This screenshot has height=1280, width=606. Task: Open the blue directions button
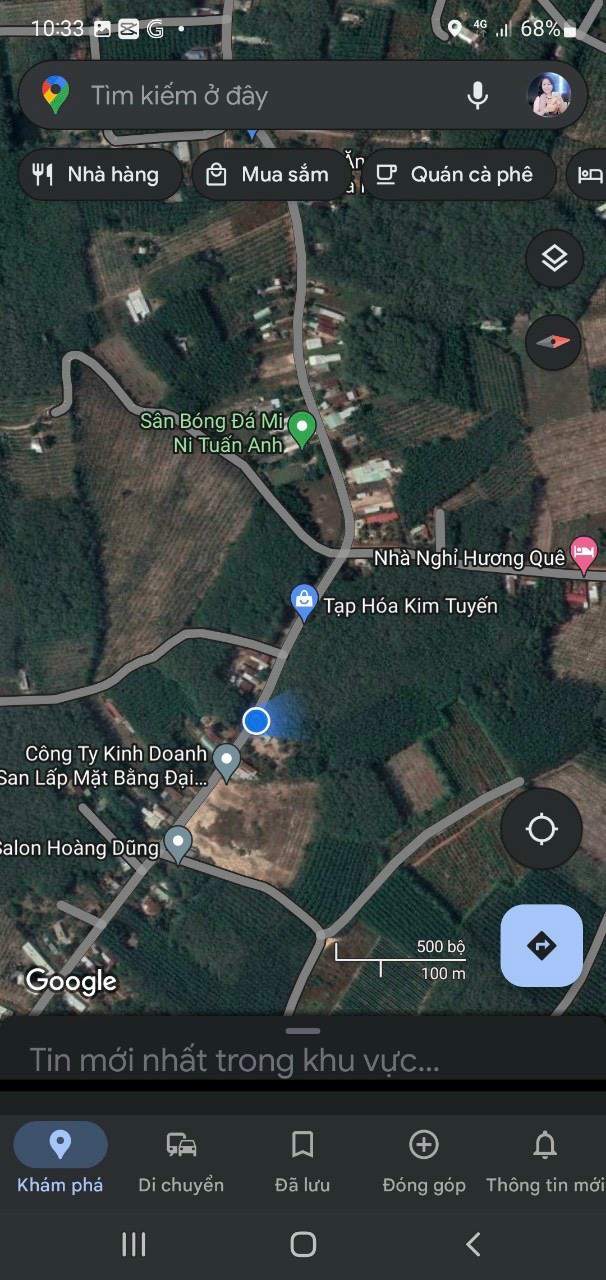[542, 946]
